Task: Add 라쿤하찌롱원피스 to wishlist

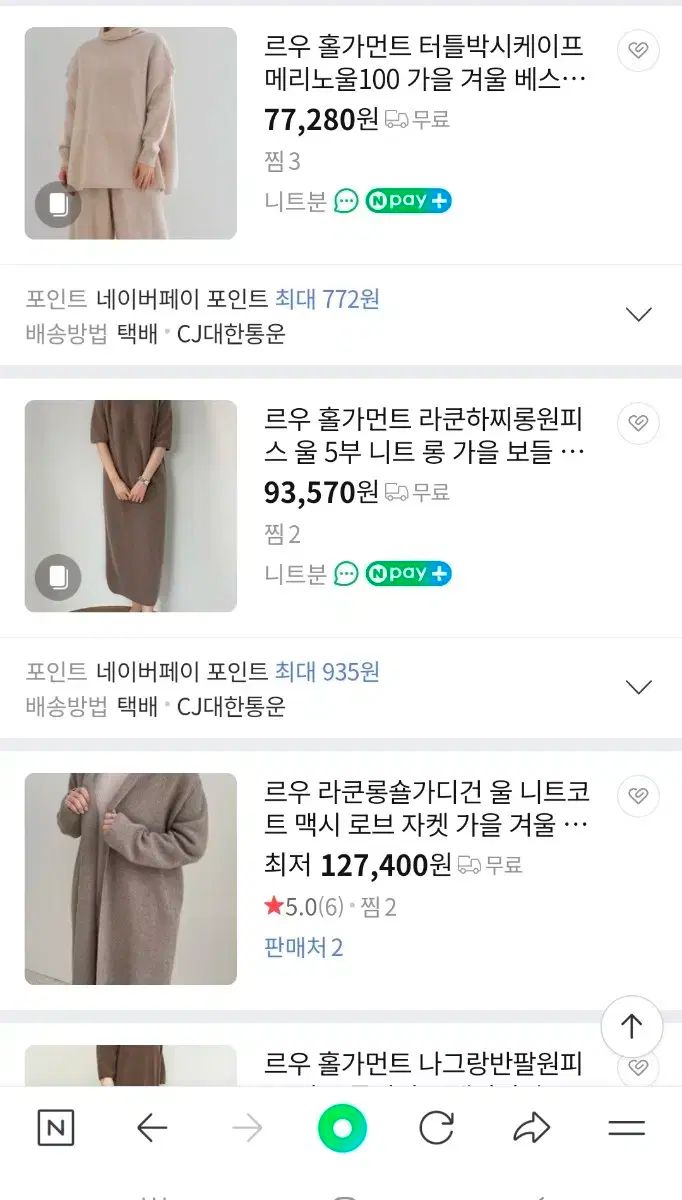Action: (x=638, y=424)
